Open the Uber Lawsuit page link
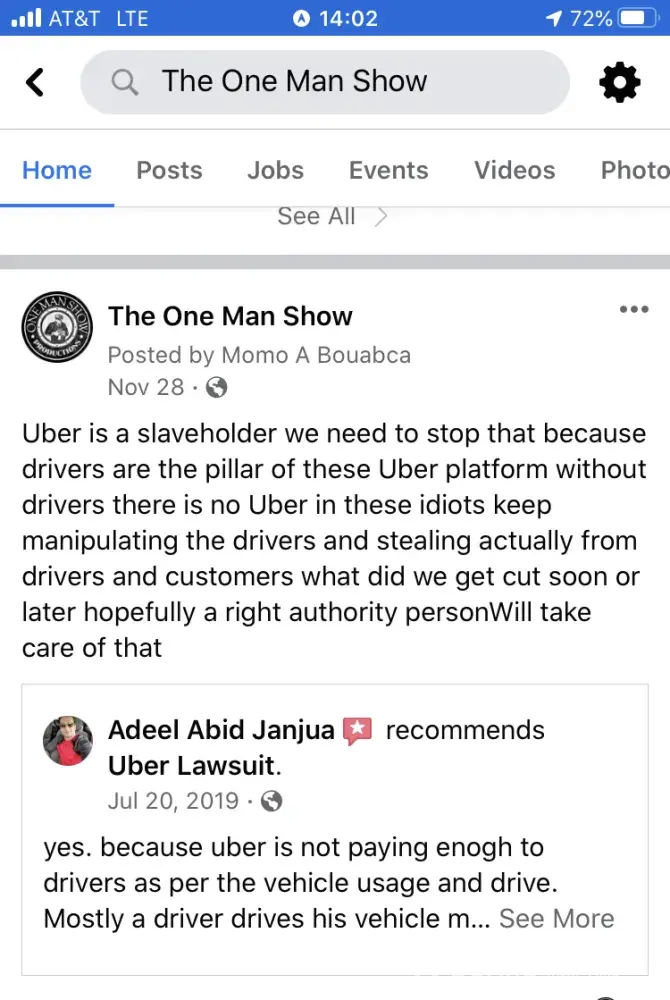Viewport: 670px width, 1000px height. click(193, 766)
